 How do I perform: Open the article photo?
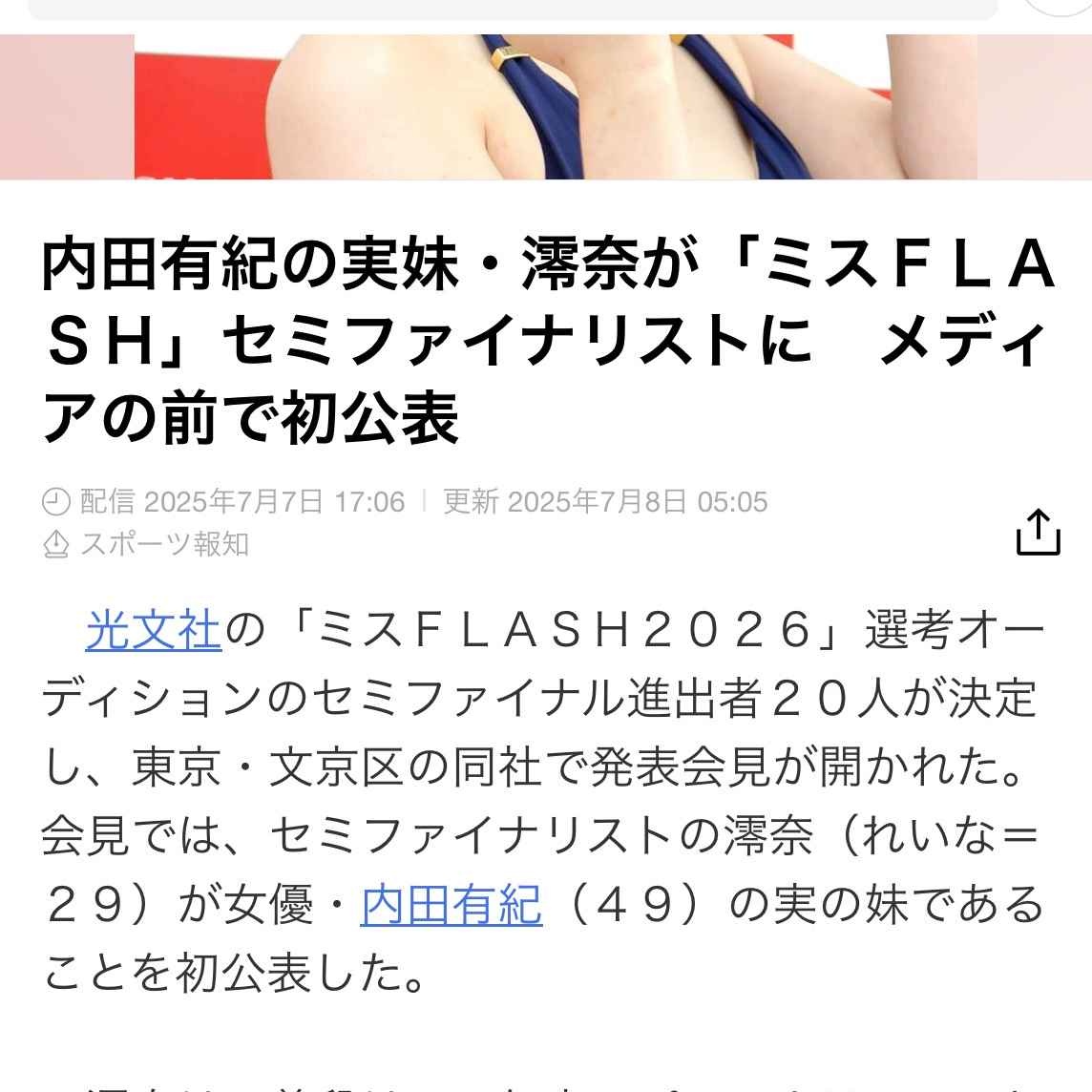point(556,107)
